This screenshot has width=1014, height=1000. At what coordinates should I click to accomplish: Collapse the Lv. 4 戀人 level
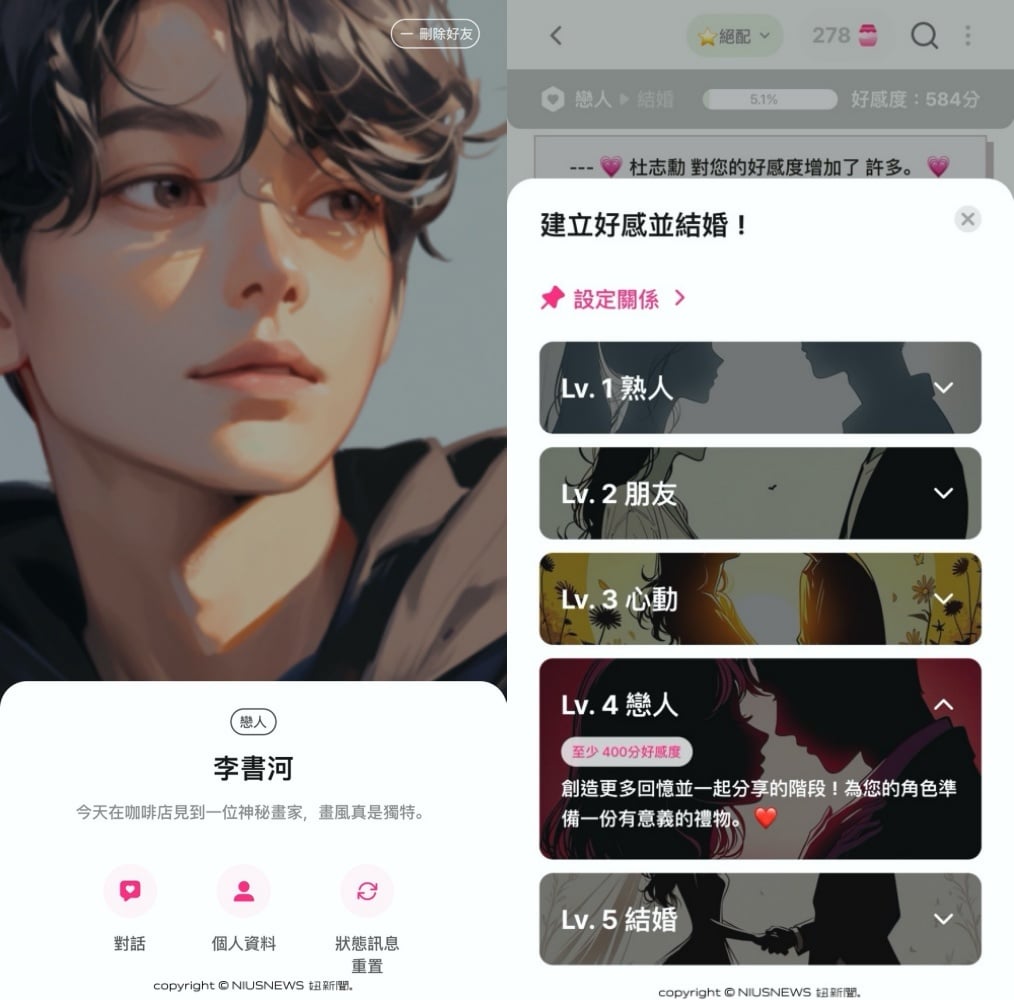[942, 705]
